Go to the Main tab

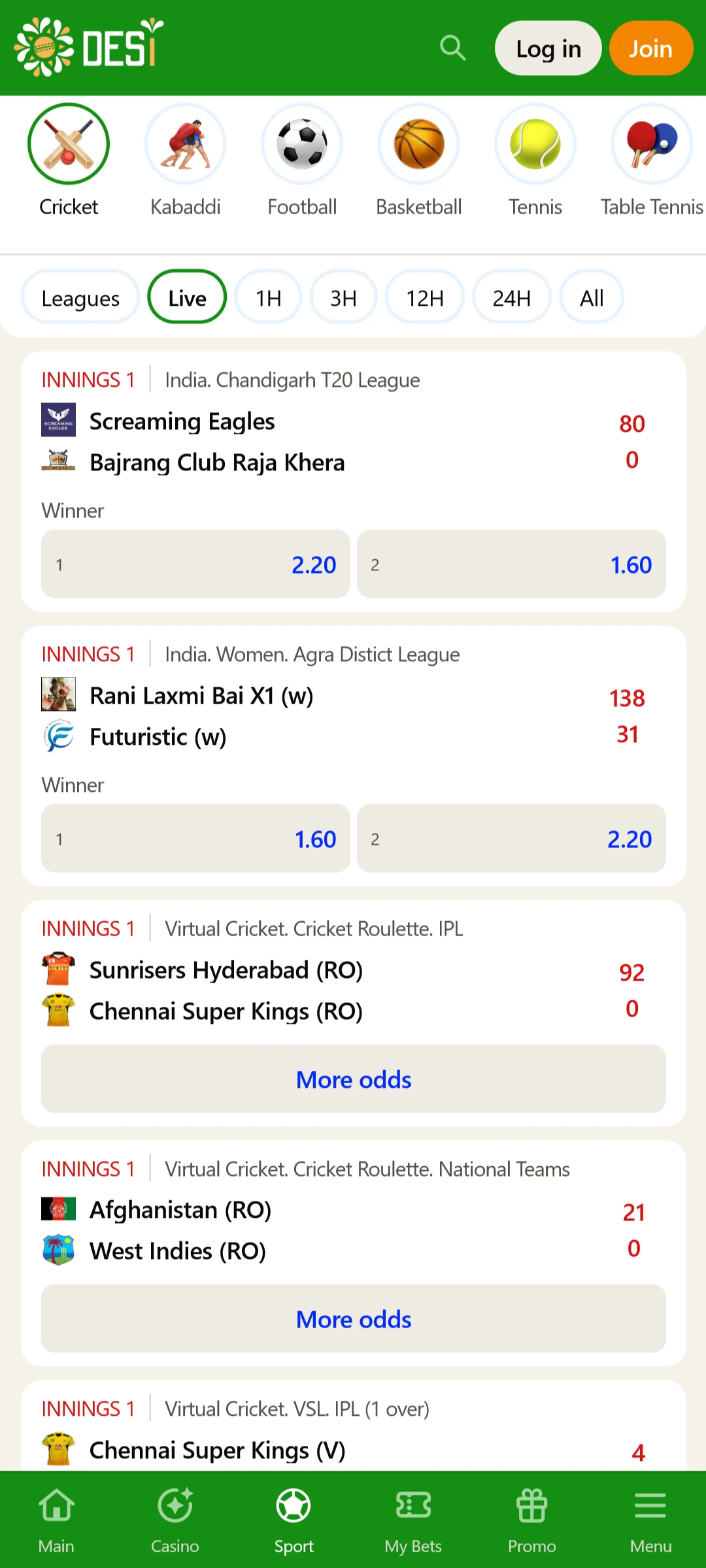pyautogui.click(x=56, y=1520)
